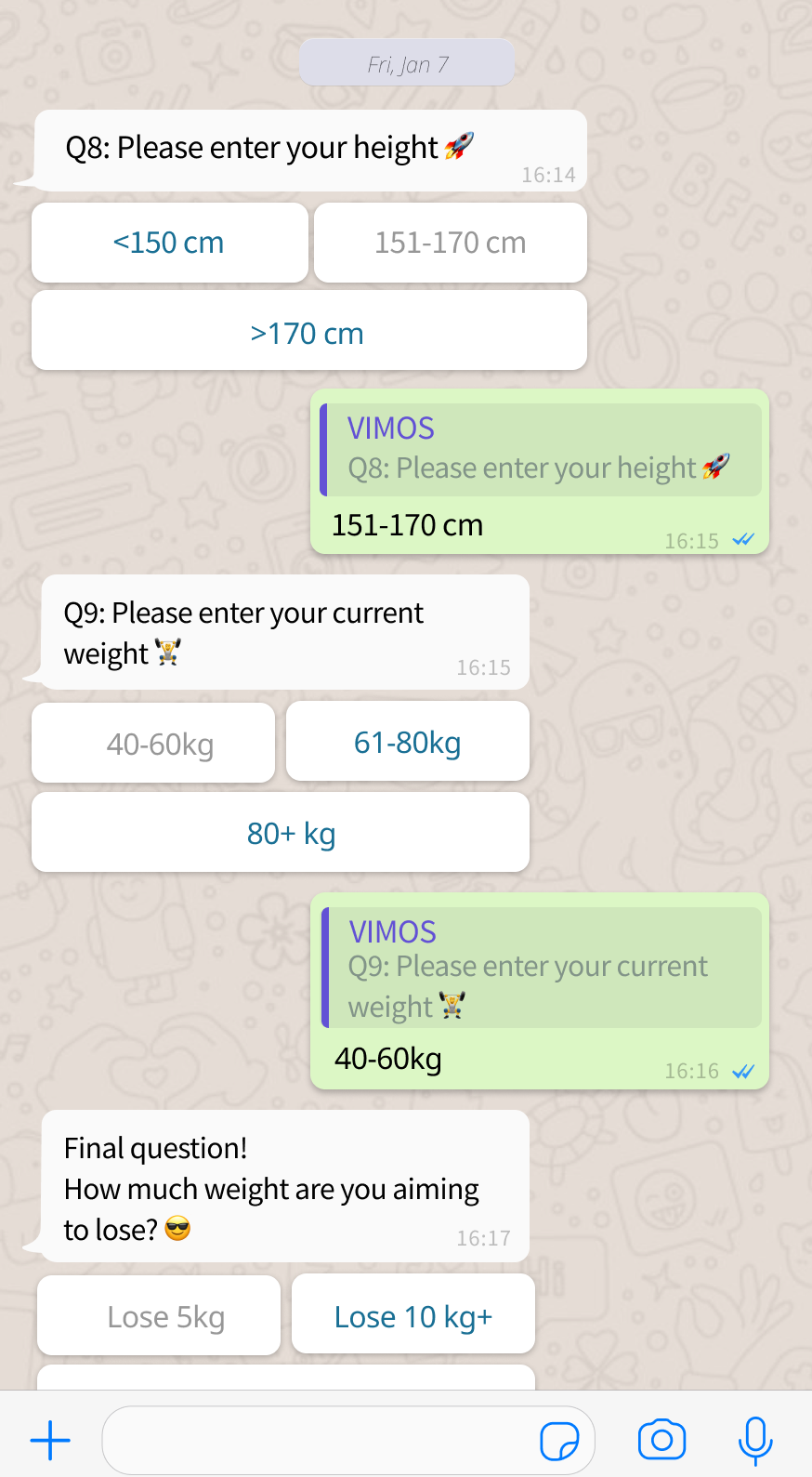Focus the message text field
This screenshot has width=812, height=1477.
[x=316, y=1441]
